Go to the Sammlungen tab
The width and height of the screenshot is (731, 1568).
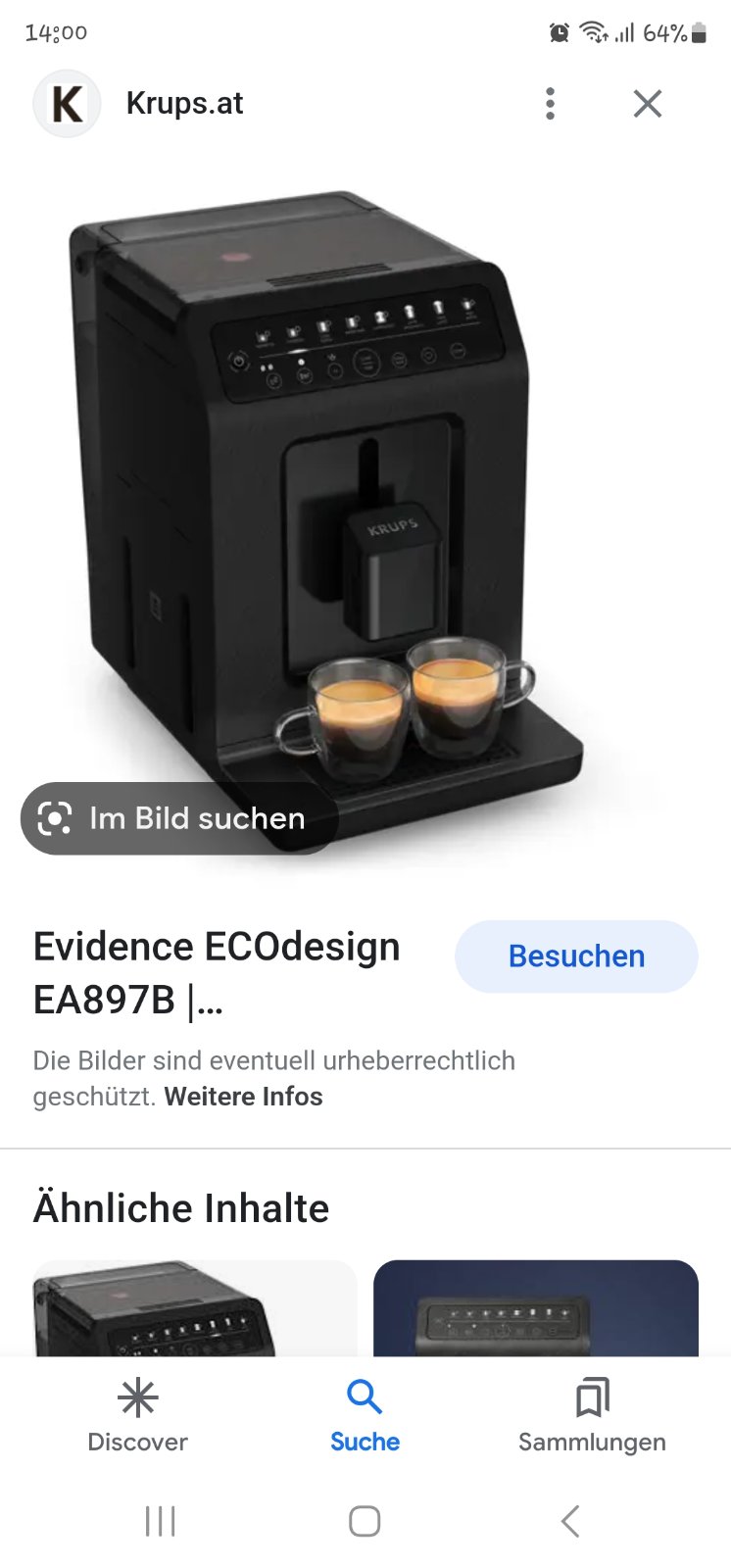592,1414
